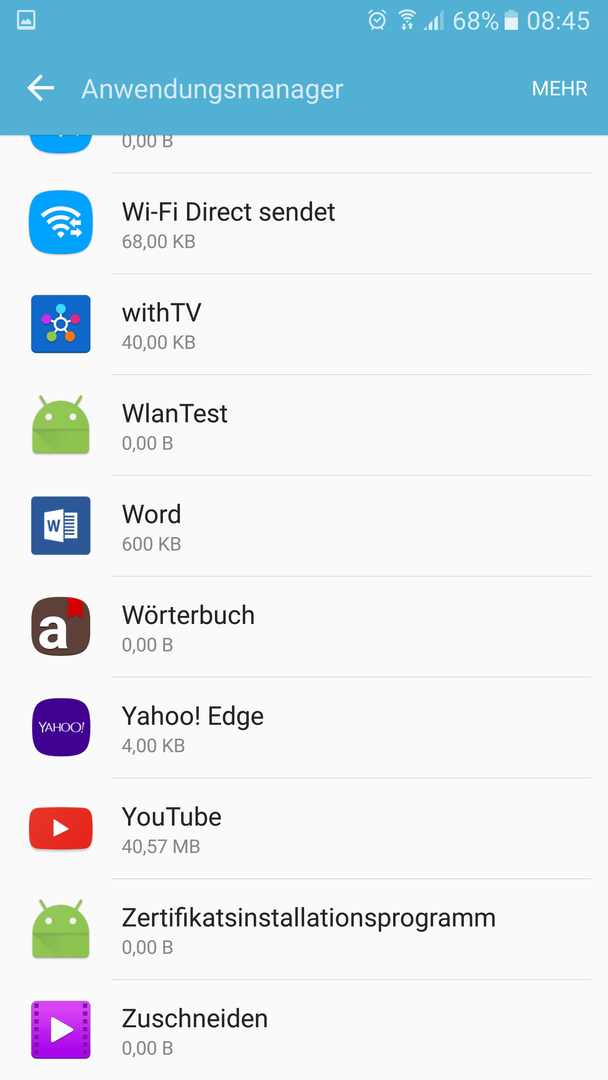The image size is (608, 1080).
Task: Open WlanTest app info
Action: [304, 425]
